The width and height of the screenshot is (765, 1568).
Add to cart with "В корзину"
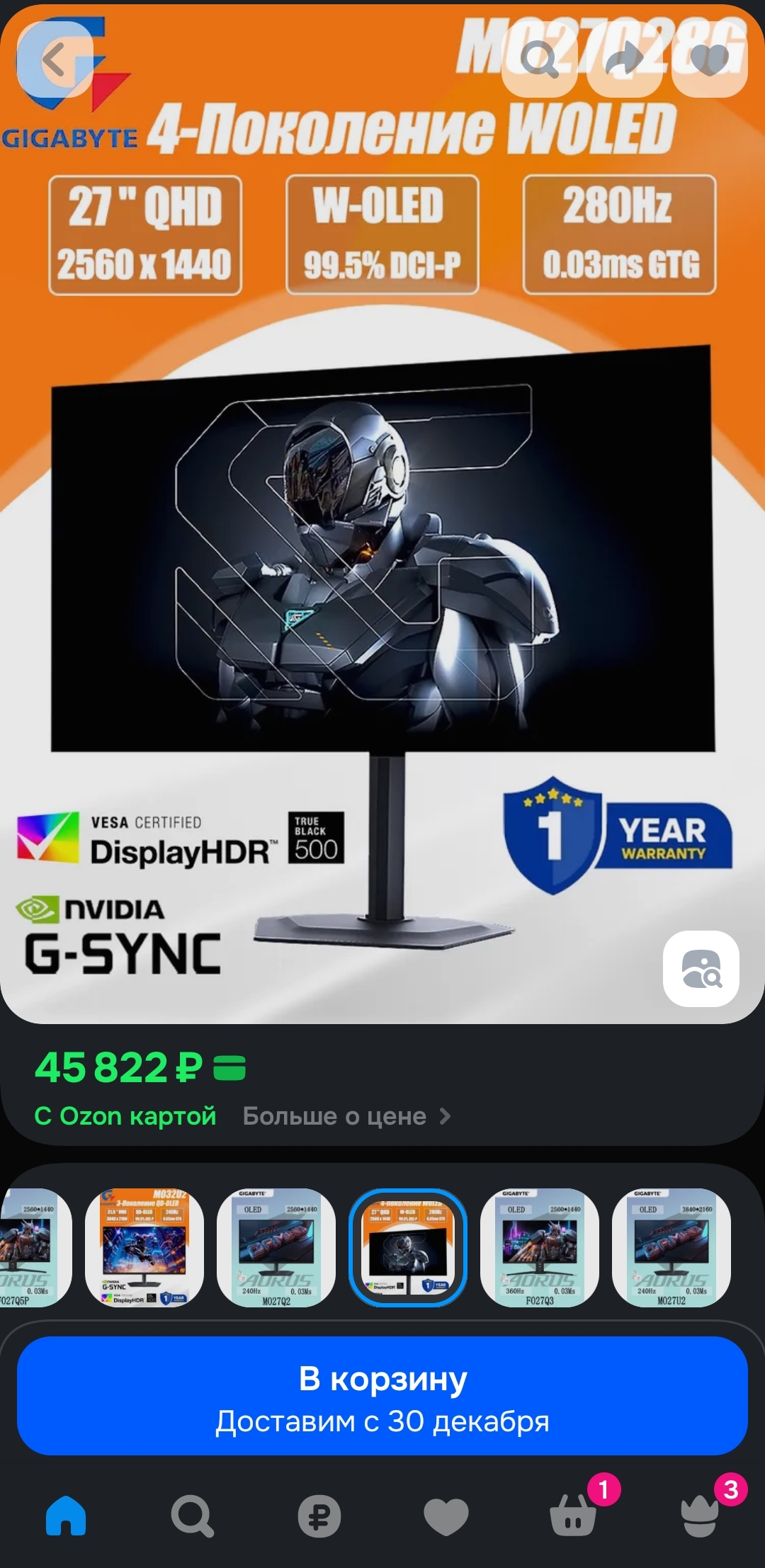(x=382, y=1395)
